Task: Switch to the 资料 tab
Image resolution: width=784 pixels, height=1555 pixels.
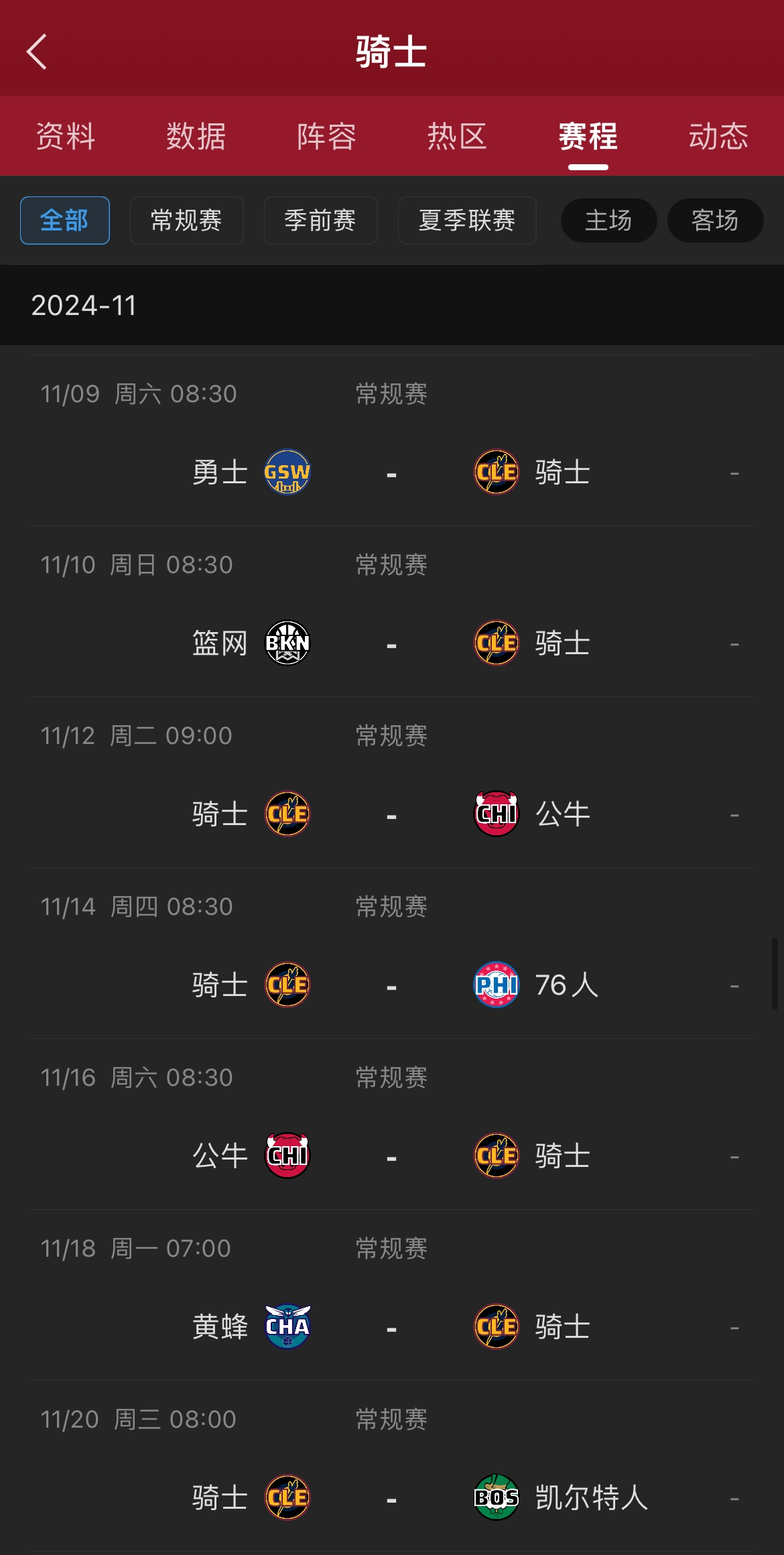Action: click(66, 136)
